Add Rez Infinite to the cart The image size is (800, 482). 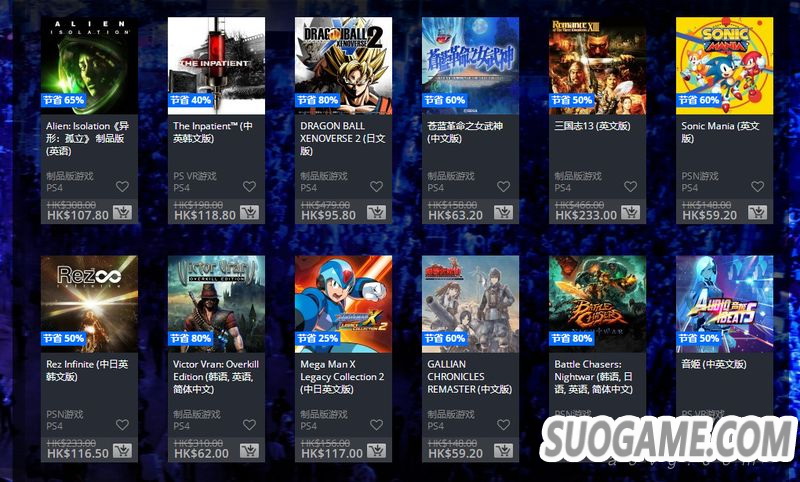[x=123, y=452]
